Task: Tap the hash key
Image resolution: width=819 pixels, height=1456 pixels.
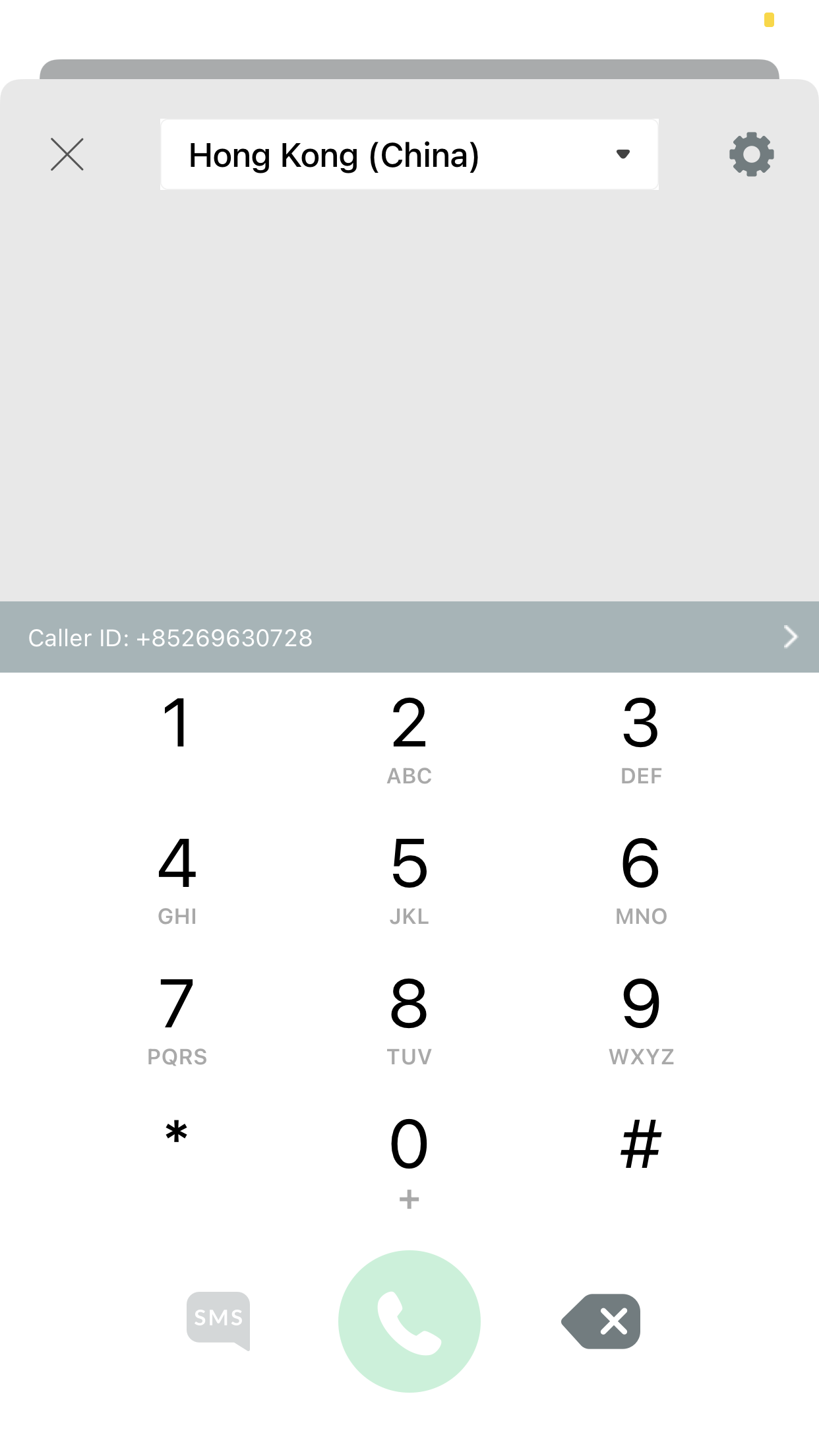Action: tap(641, 1145)
